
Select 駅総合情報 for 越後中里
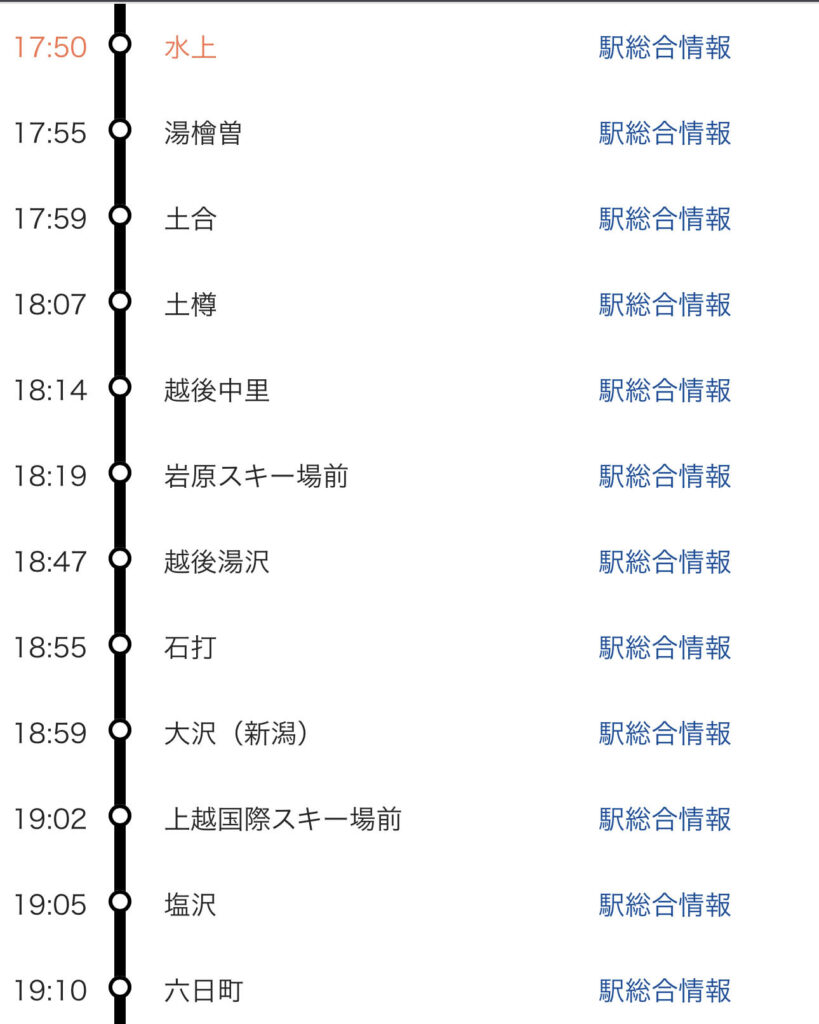(665, 390)
